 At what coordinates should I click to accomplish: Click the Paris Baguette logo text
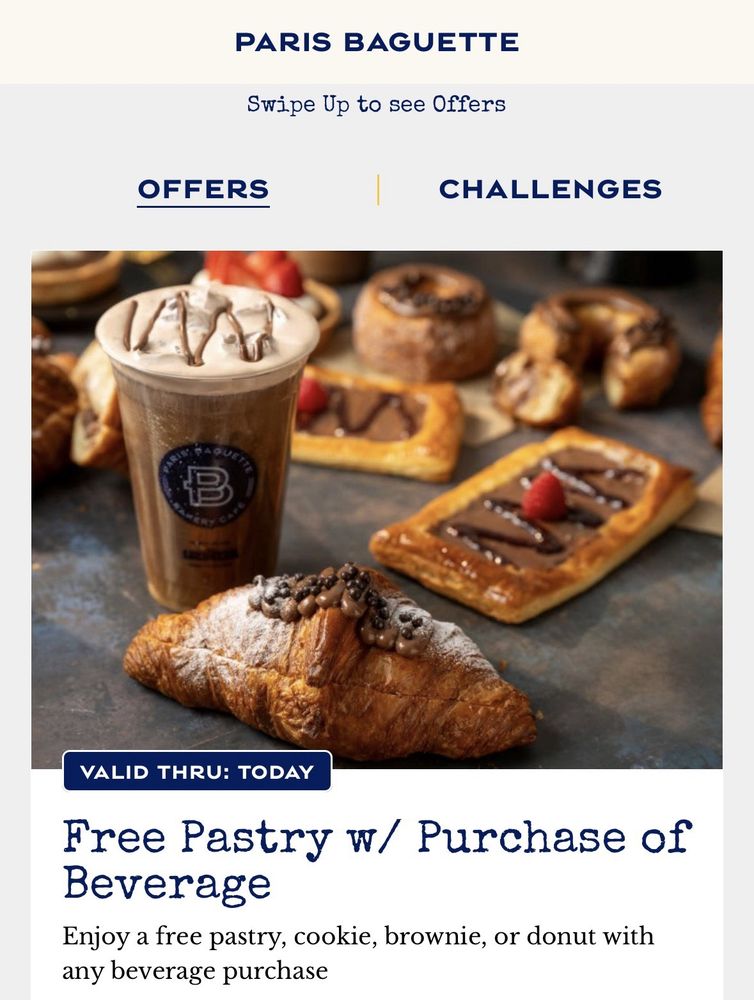click(376, 42)
